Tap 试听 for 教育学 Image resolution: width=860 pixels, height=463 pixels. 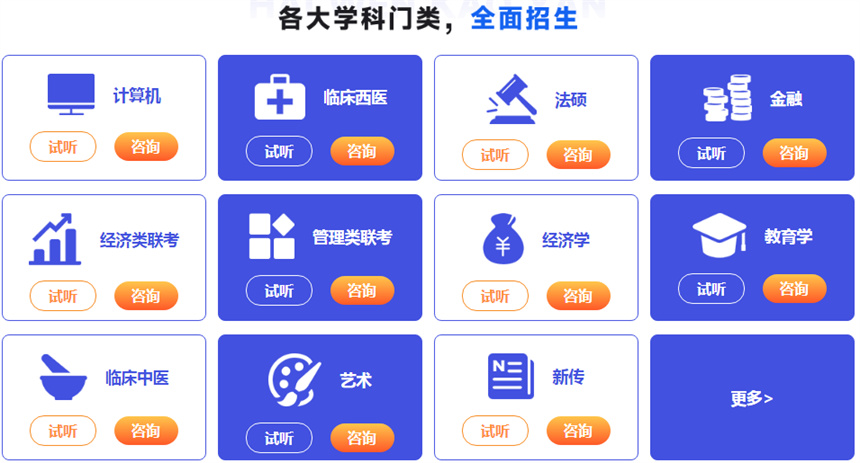(x=711, y=289)
